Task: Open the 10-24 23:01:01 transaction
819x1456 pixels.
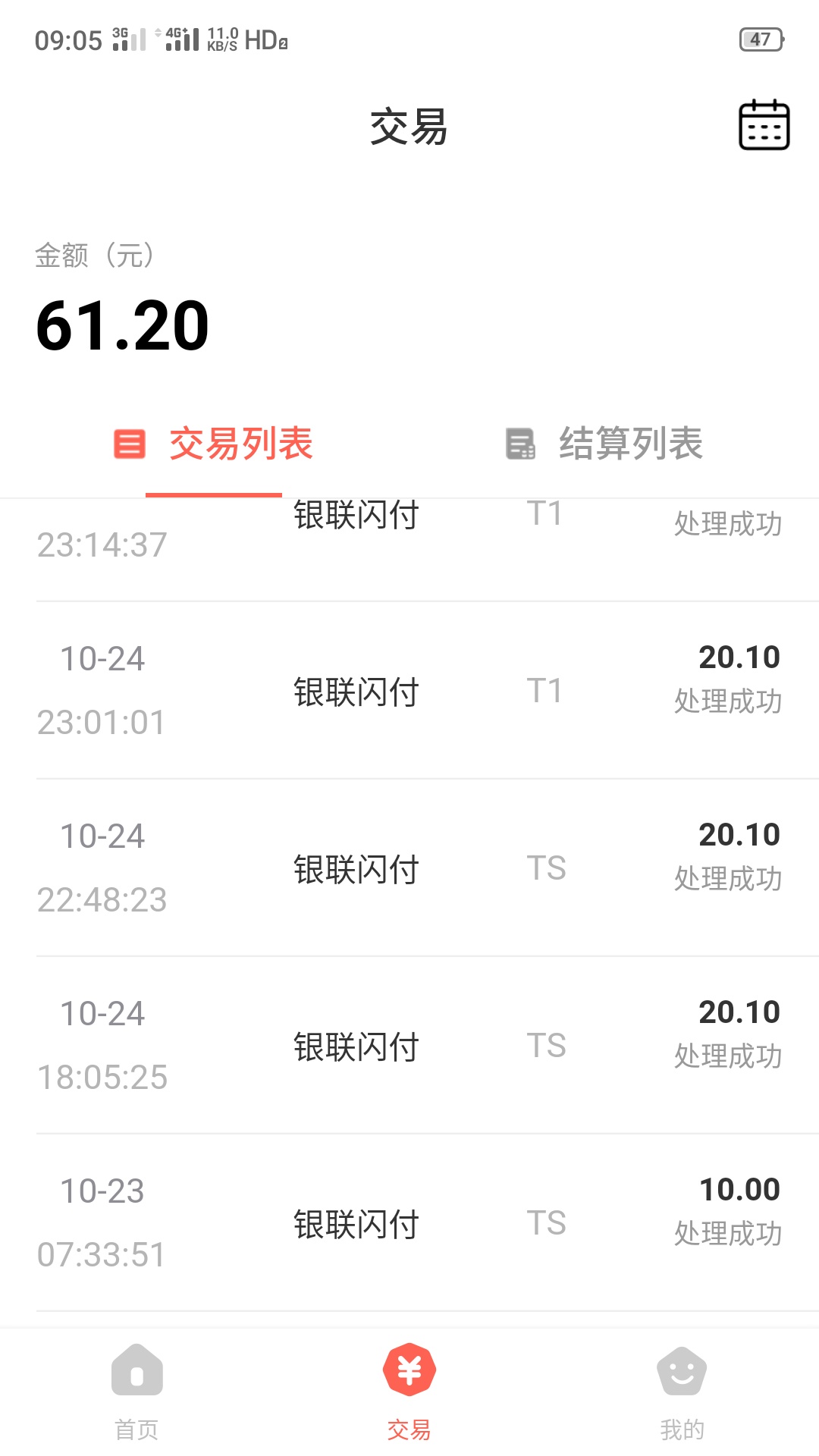Action: coord(409,691)
